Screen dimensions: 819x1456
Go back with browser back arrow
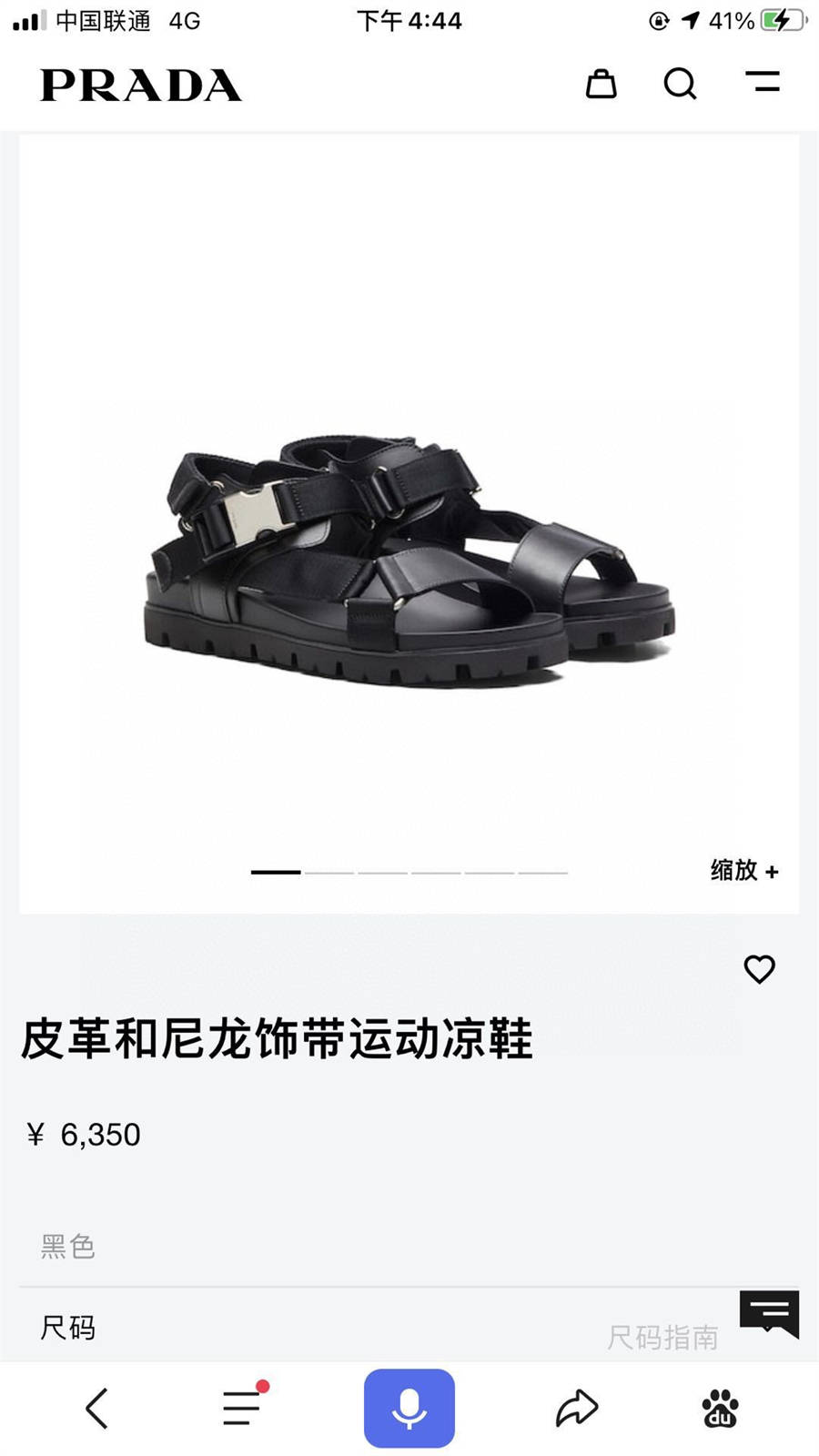coord(97,1408)
